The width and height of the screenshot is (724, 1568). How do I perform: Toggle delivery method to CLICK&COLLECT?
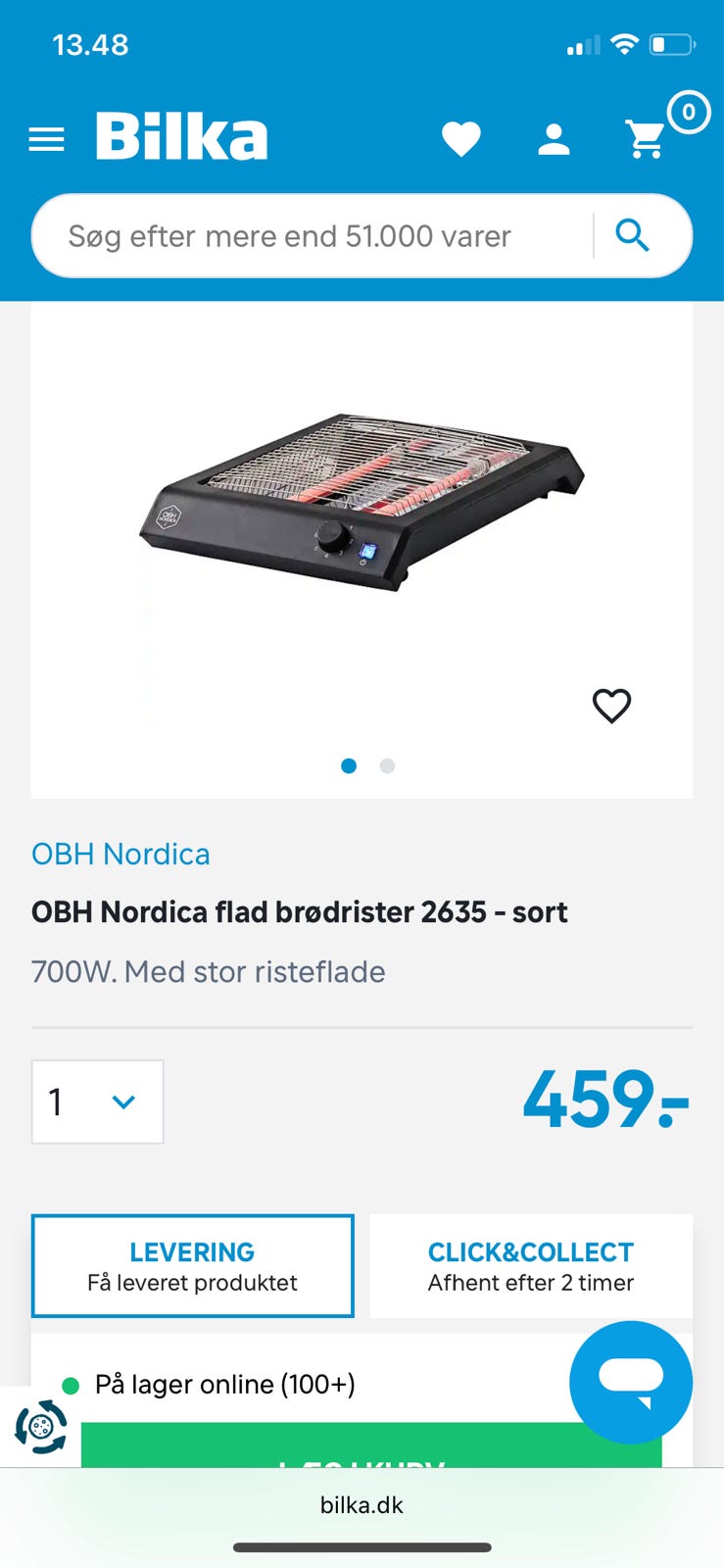(x=530, y=1265)
